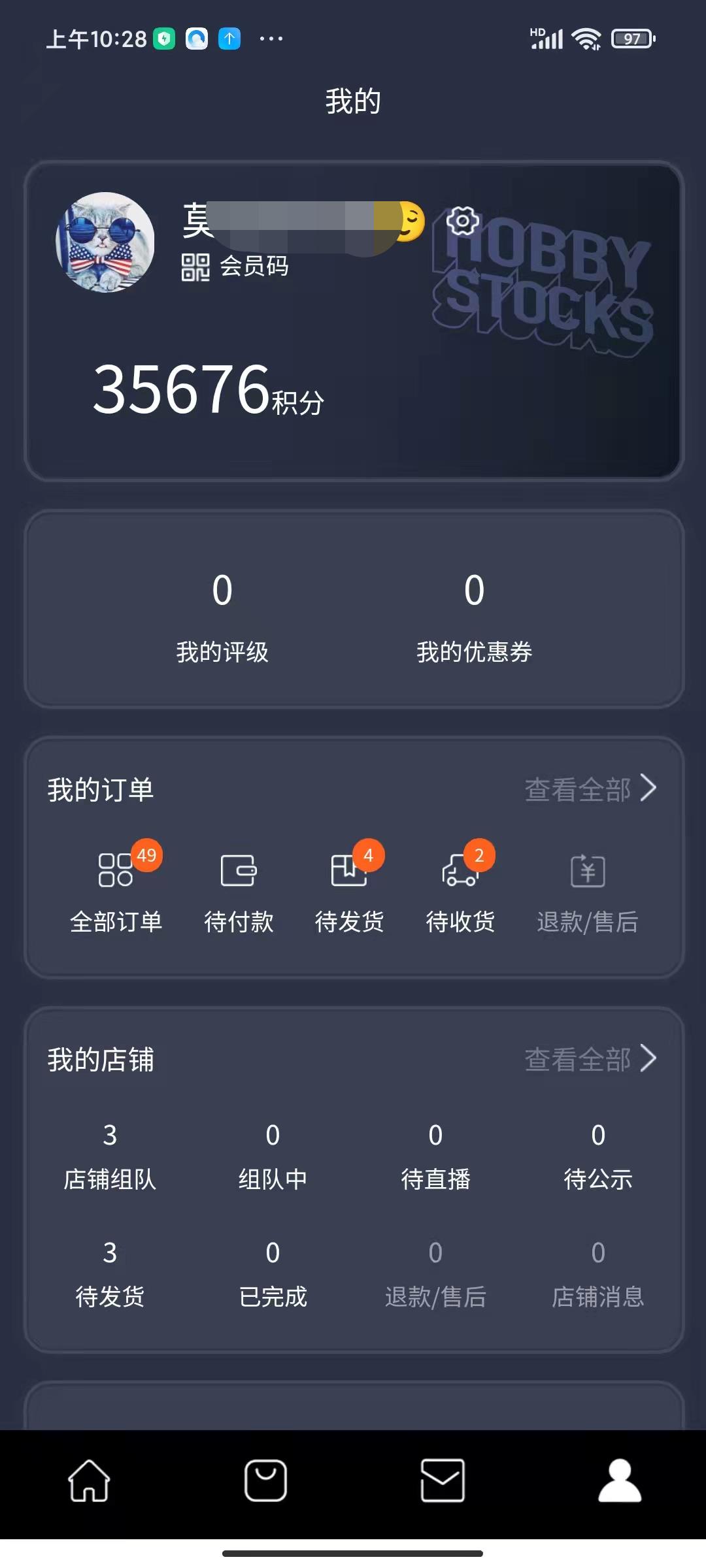Image resolution: width=706 pixels, height=1568 pixels.
Task: Open 全部订单 all orders
Action: [x=116, y=889]
